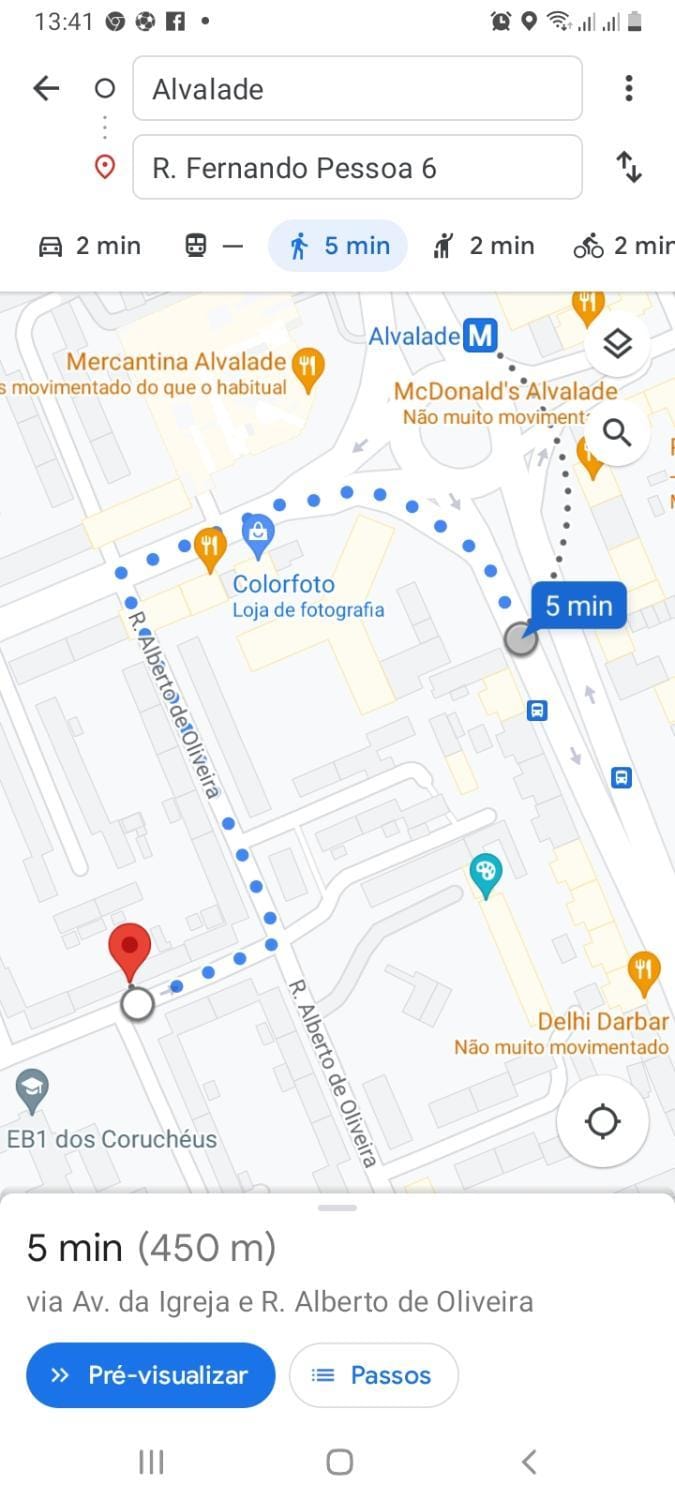Center the map on my location
675x1500 pixels.
(603, 1121)
